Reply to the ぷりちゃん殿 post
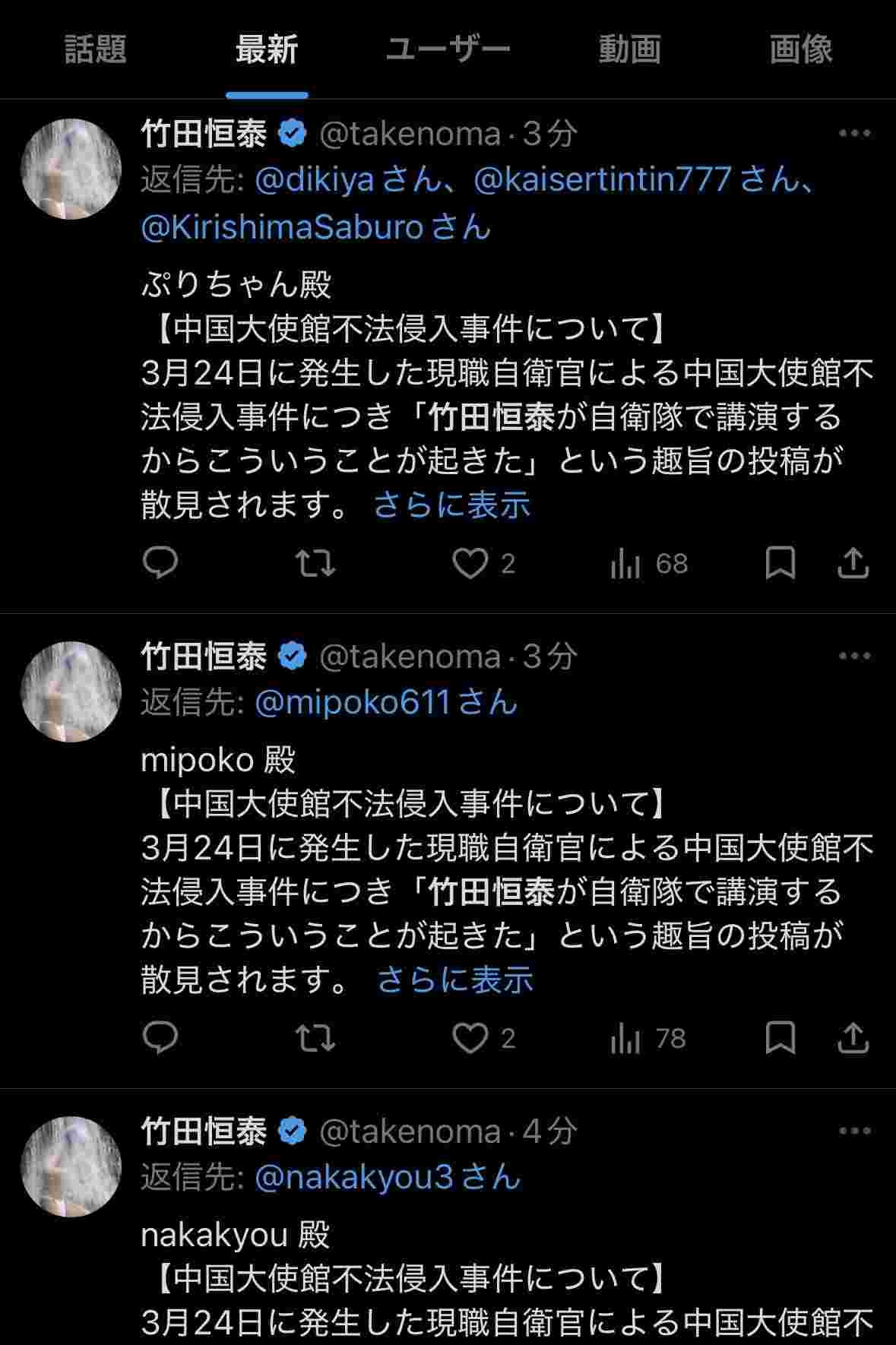The image size is (896, 1345). [x=160, y=564]
